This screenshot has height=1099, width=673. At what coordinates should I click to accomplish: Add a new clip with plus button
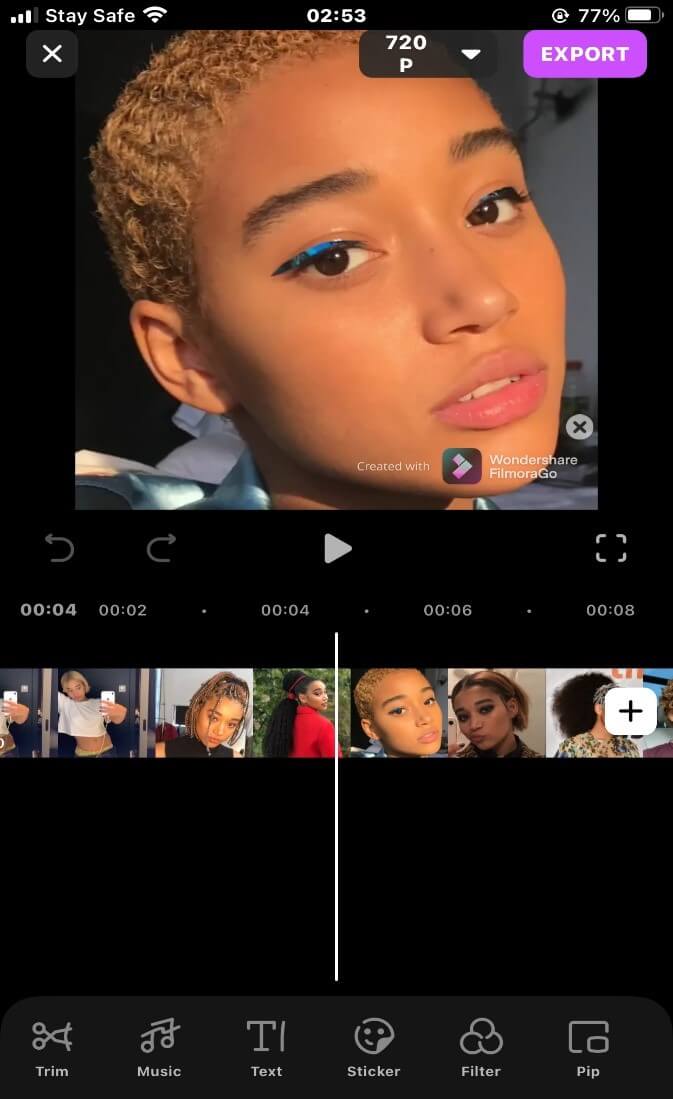tap(630, 712)
